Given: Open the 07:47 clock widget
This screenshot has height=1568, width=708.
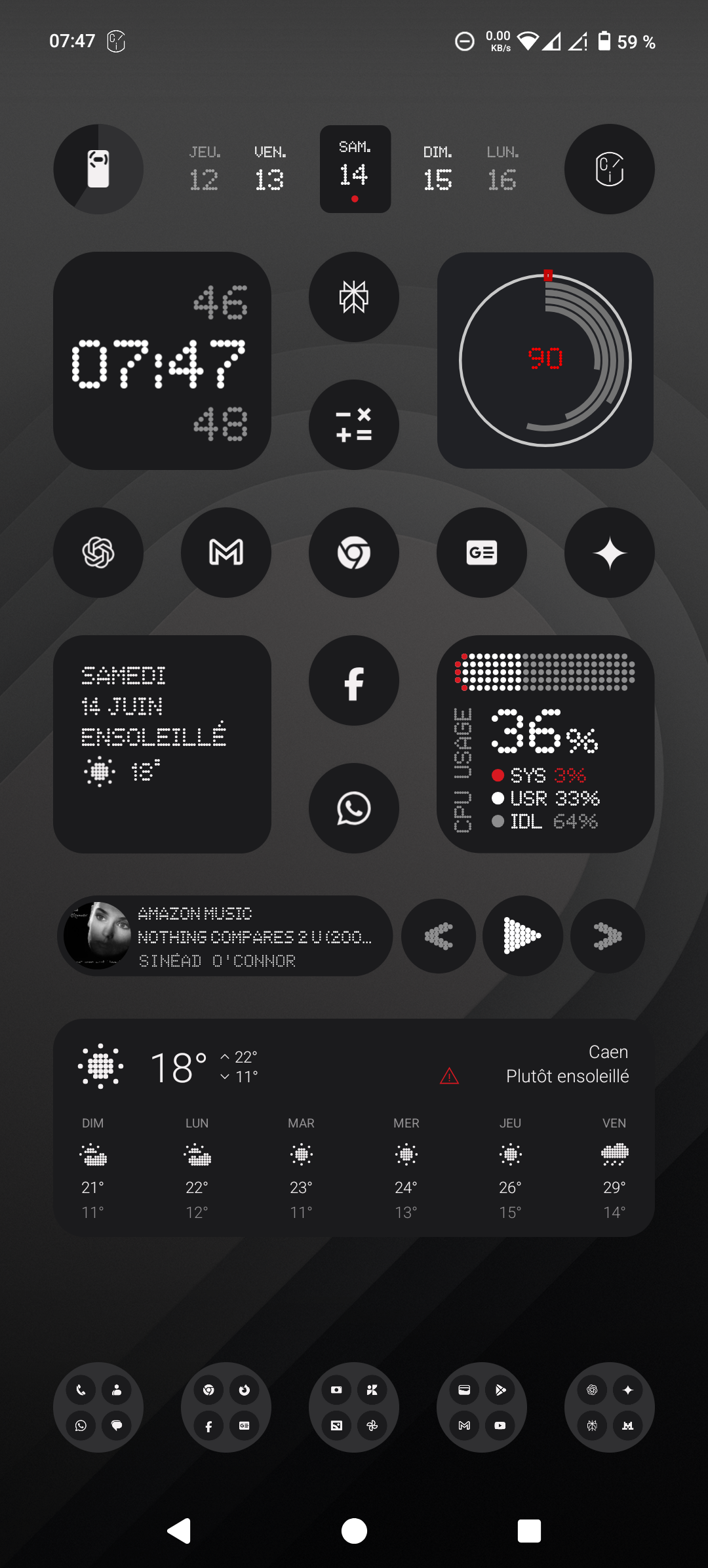Looking at the screenshot, I should pyautogui.click(x=162, y=361).
